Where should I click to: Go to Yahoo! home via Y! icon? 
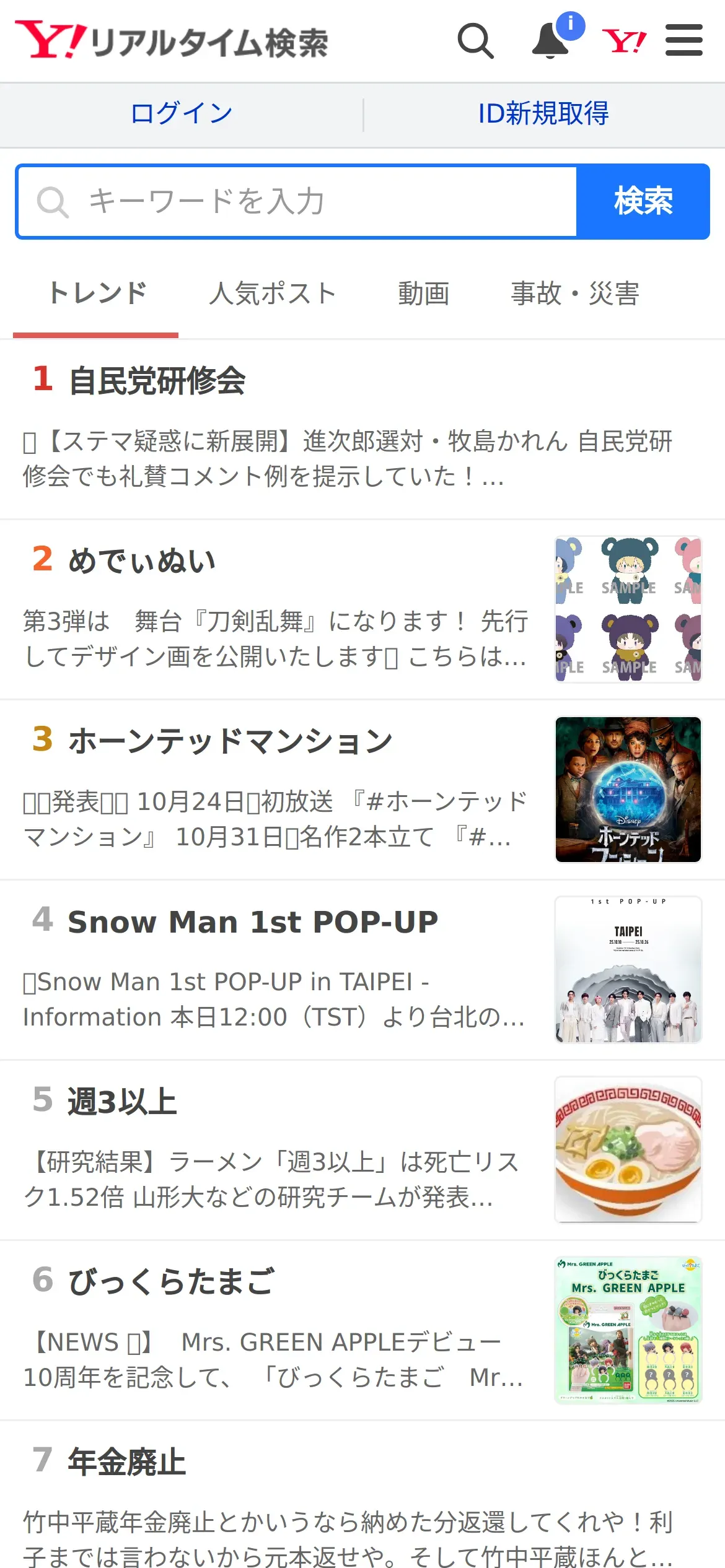pyautogui.click(x=624, y=41)
